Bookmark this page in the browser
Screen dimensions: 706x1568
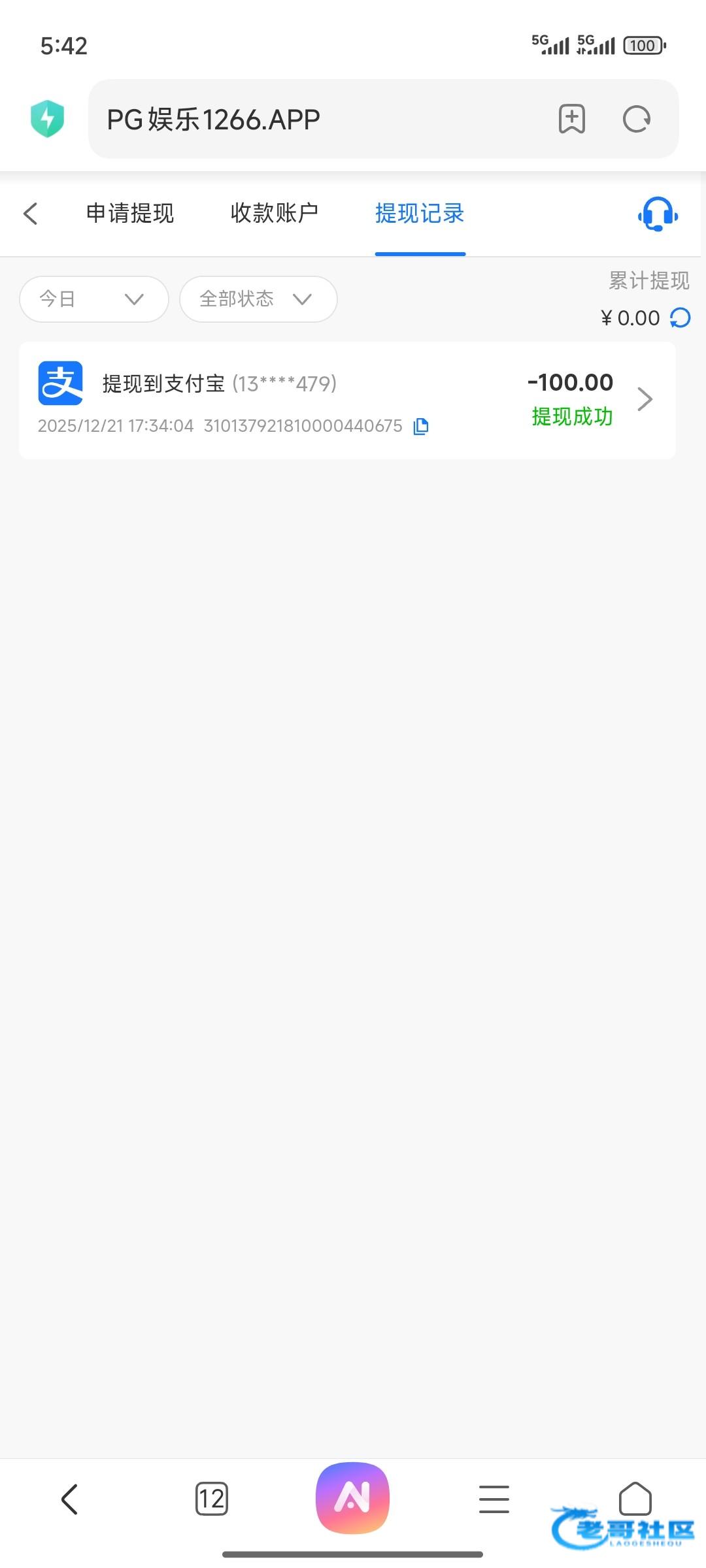coord(571,120)
